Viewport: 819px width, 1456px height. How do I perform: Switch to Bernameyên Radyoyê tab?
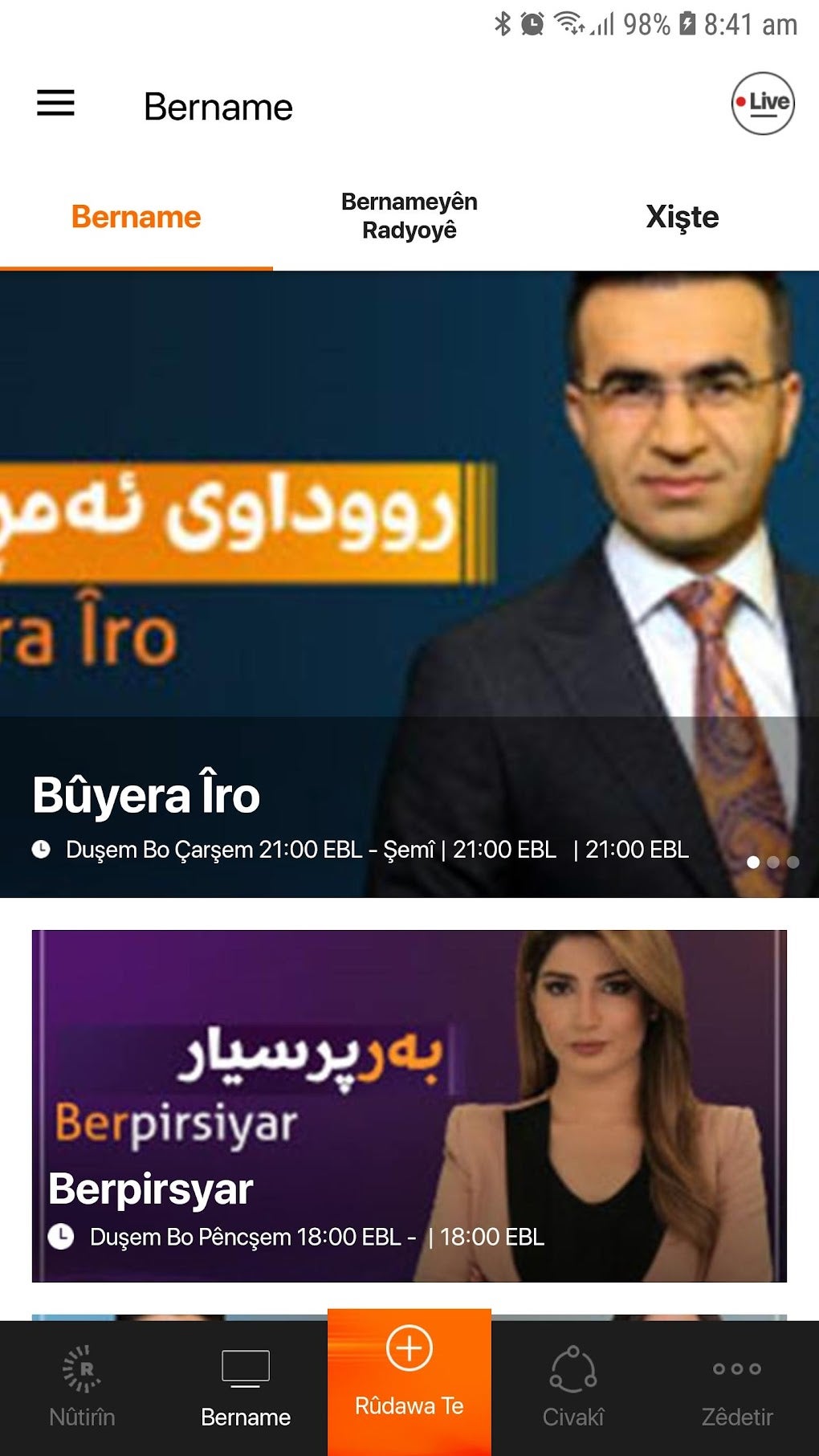pyautogui.click(x=409, y=216)
